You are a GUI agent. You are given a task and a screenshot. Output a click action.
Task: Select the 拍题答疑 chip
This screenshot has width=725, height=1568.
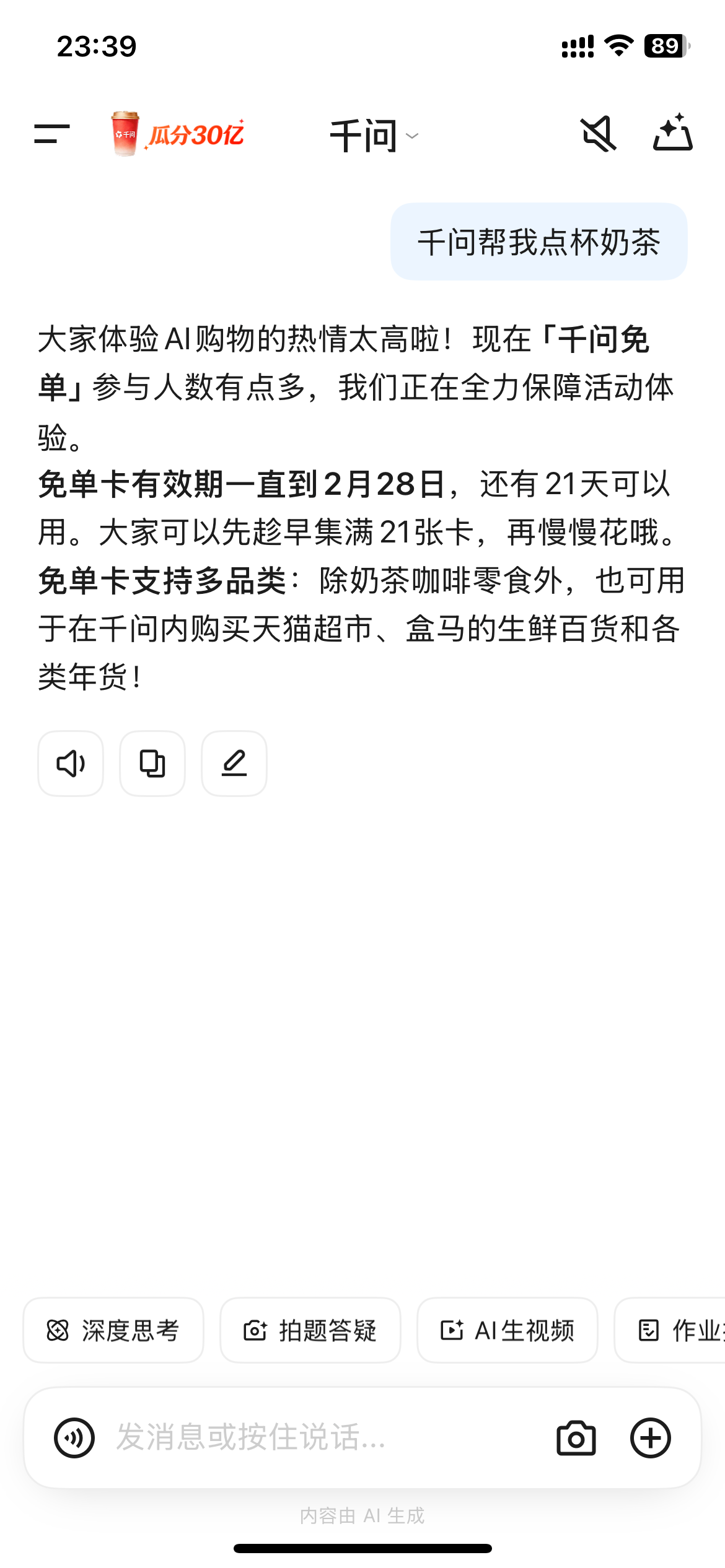310,1330
